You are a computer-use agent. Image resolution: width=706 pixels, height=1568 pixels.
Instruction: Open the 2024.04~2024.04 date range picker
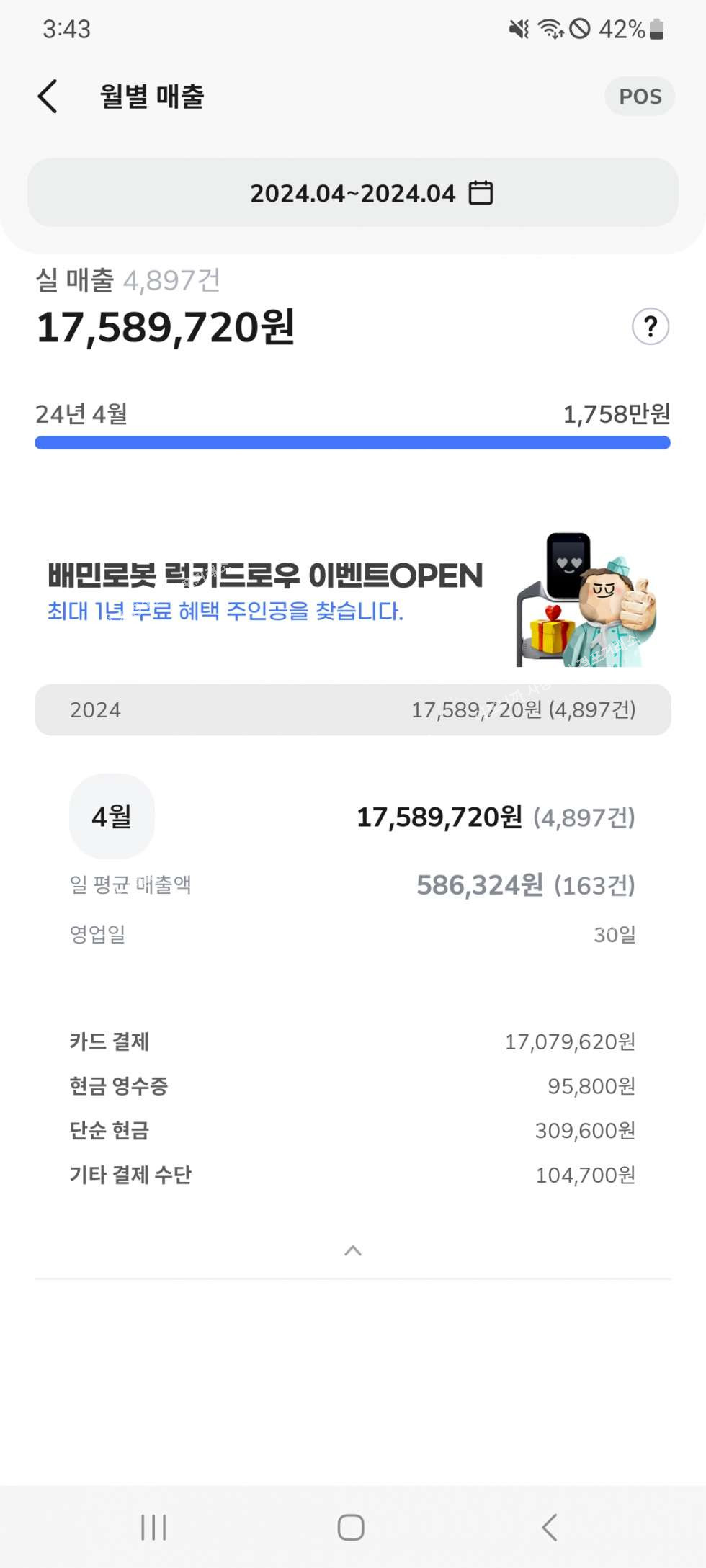[353, 193]
